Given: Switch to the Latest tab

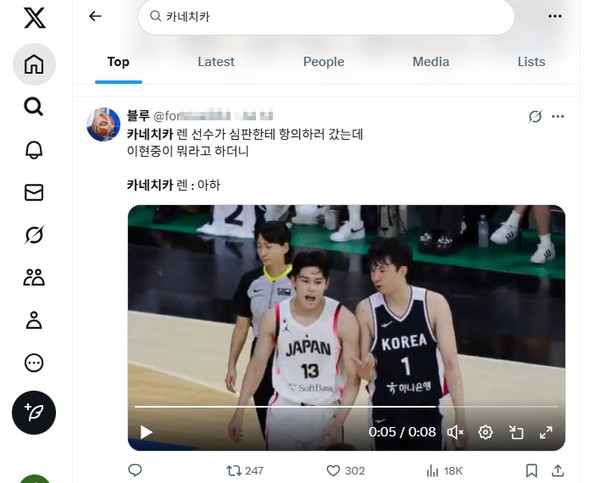Looking at the screenshot, I should point(215,62).
